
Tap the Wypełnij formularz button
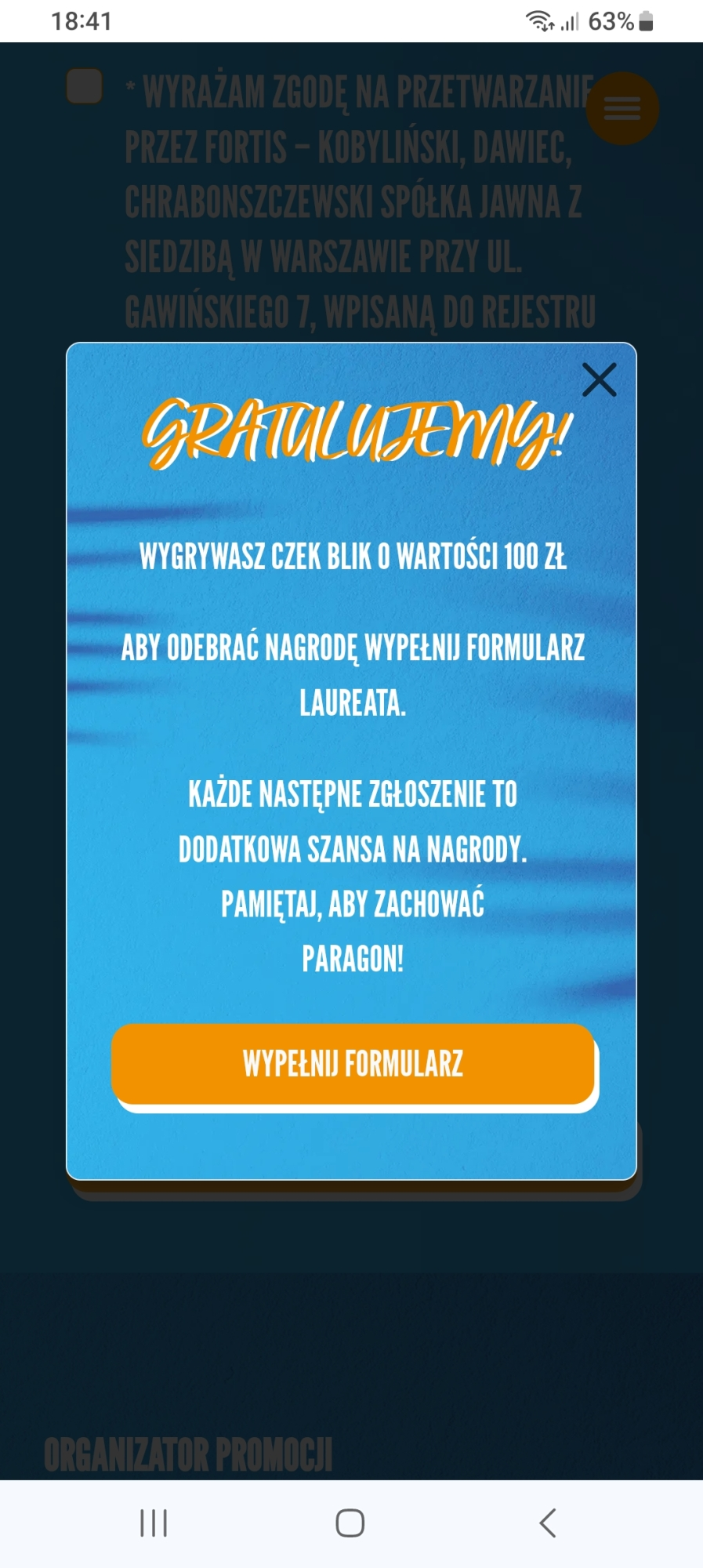click(x=353, y=1064)
